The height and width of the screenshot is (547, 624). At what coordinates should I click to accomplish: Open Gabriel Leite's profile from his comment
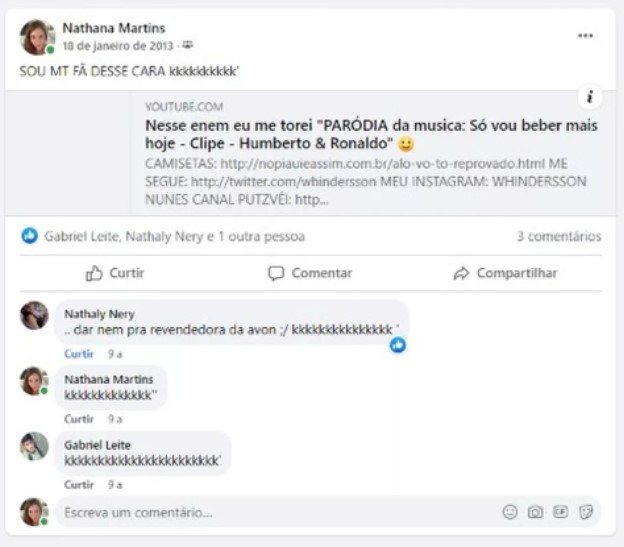tap(97, 444)
